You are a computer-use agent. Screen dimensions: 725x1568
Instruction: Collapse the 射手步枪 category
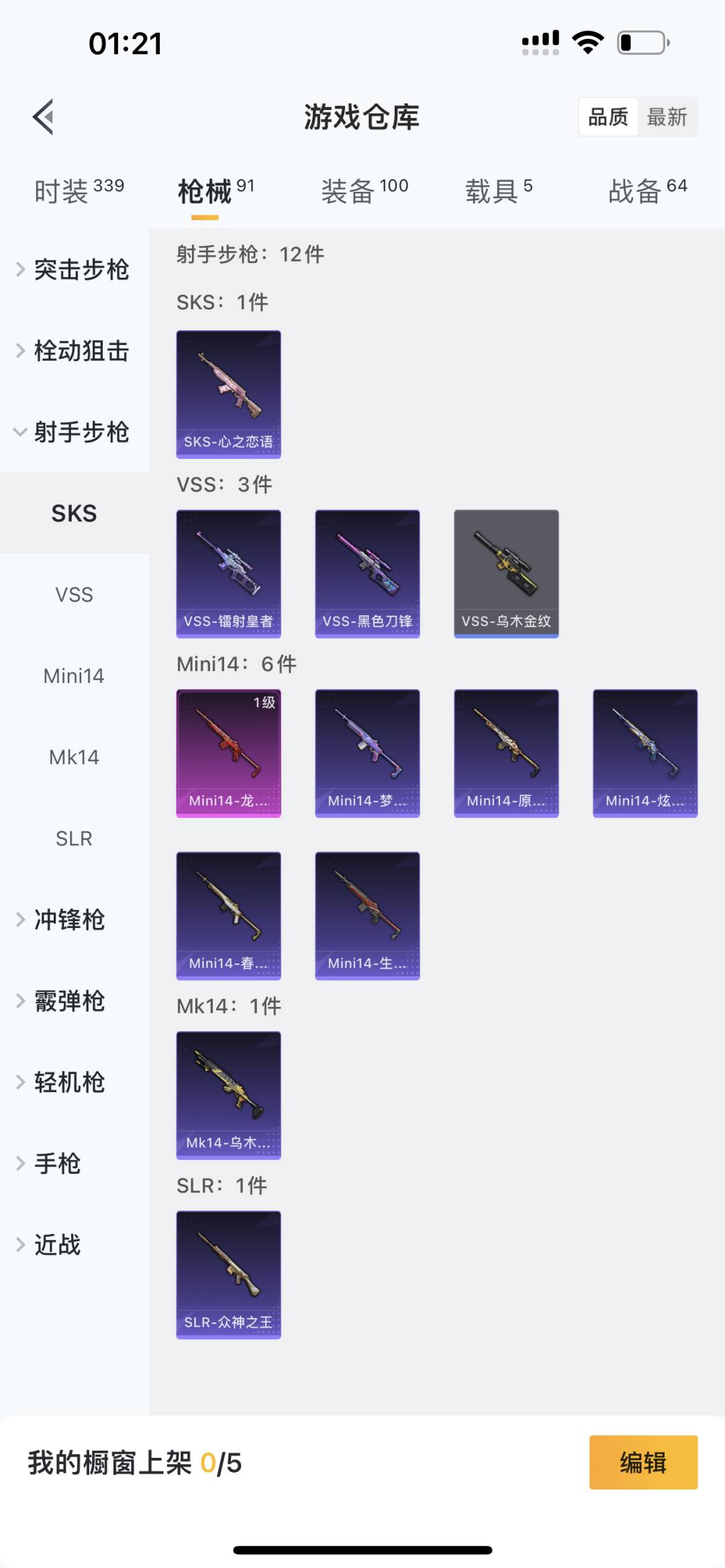pos(74,432)
